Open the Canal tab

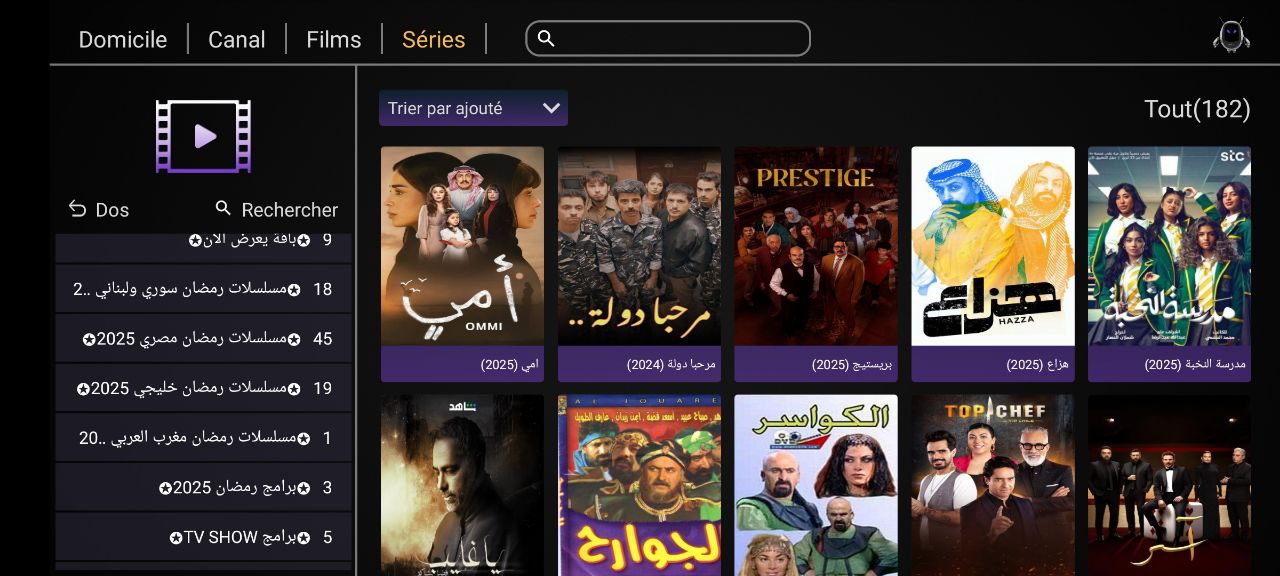pos(236,40)
